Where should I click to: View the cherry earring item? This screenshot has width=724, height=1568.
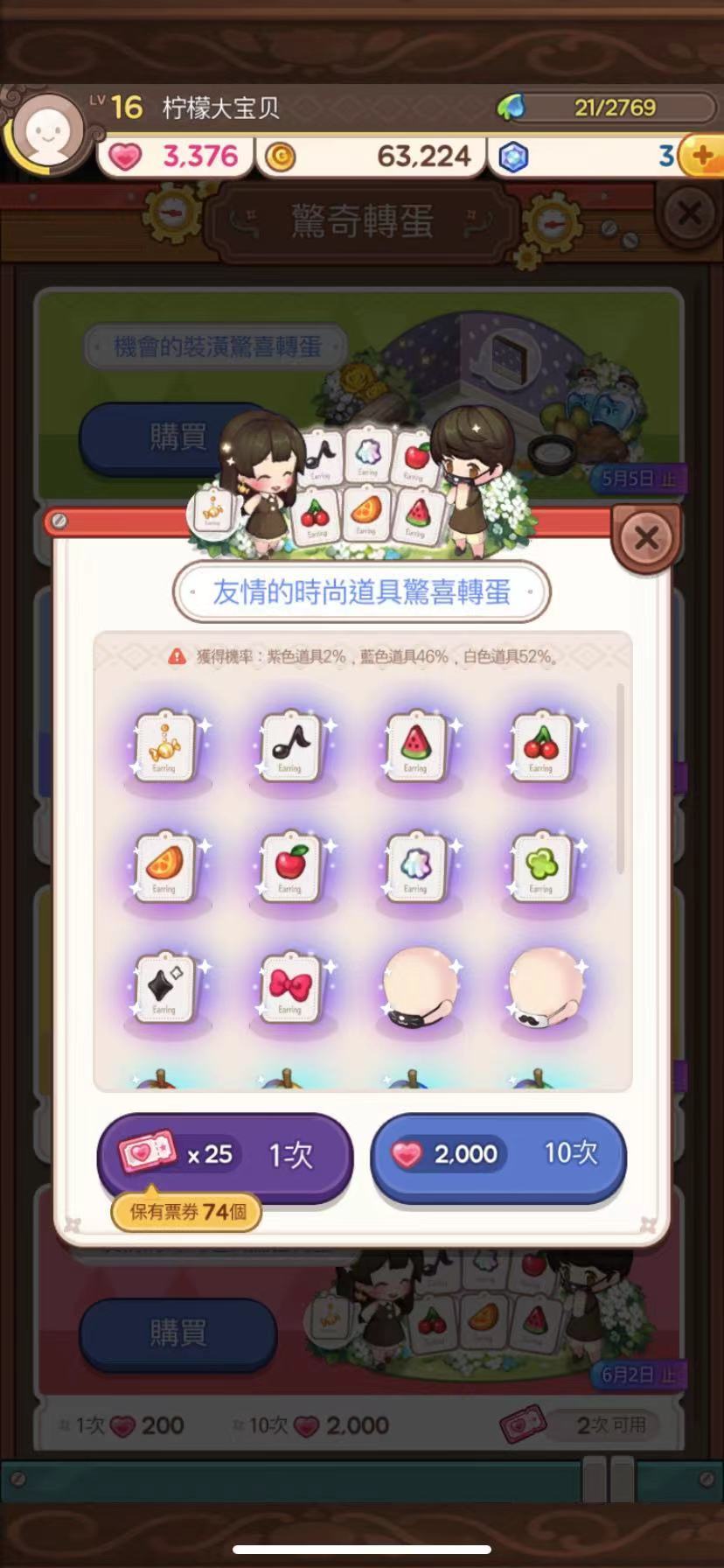point(541,746)
